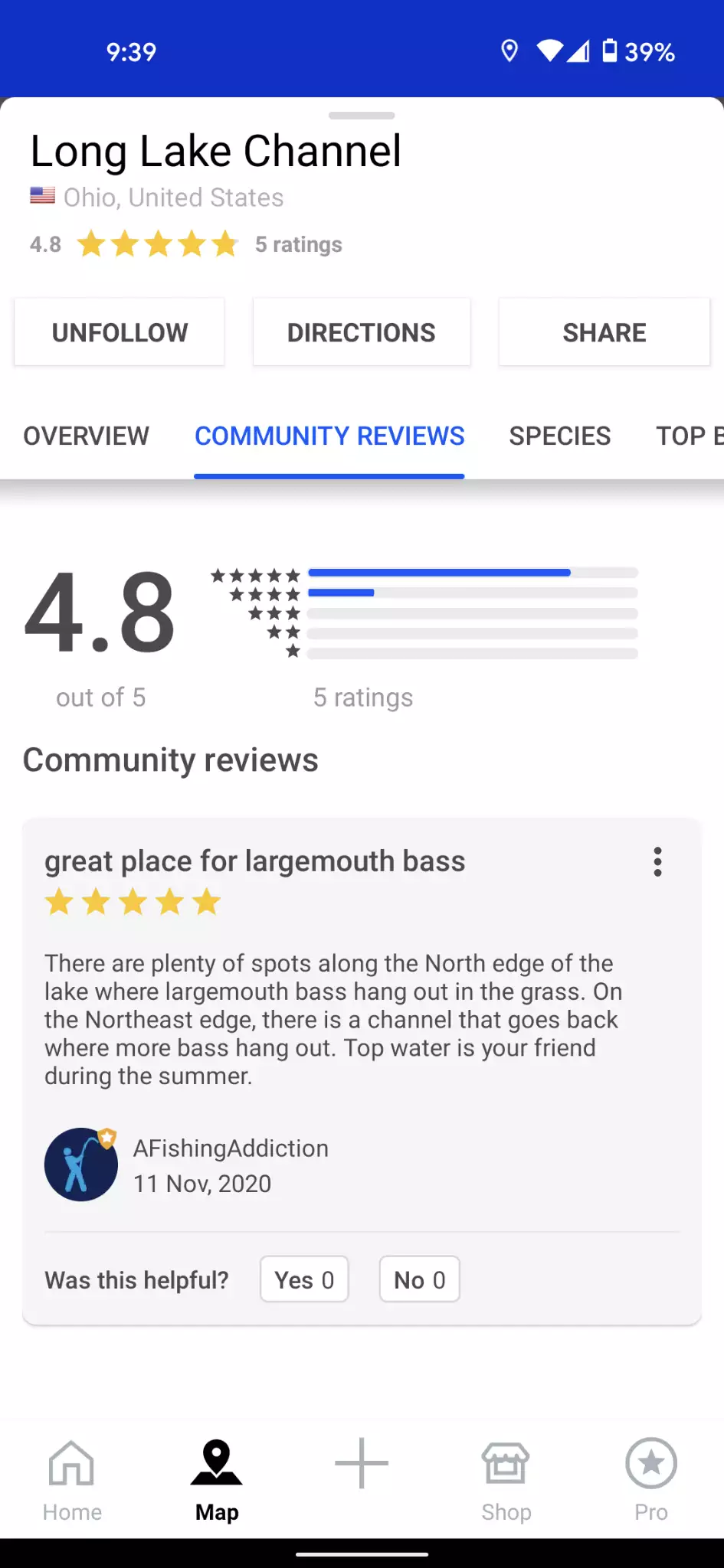
Task: View AFishingAddiction's profile picture
Action: click(81, 1165)
